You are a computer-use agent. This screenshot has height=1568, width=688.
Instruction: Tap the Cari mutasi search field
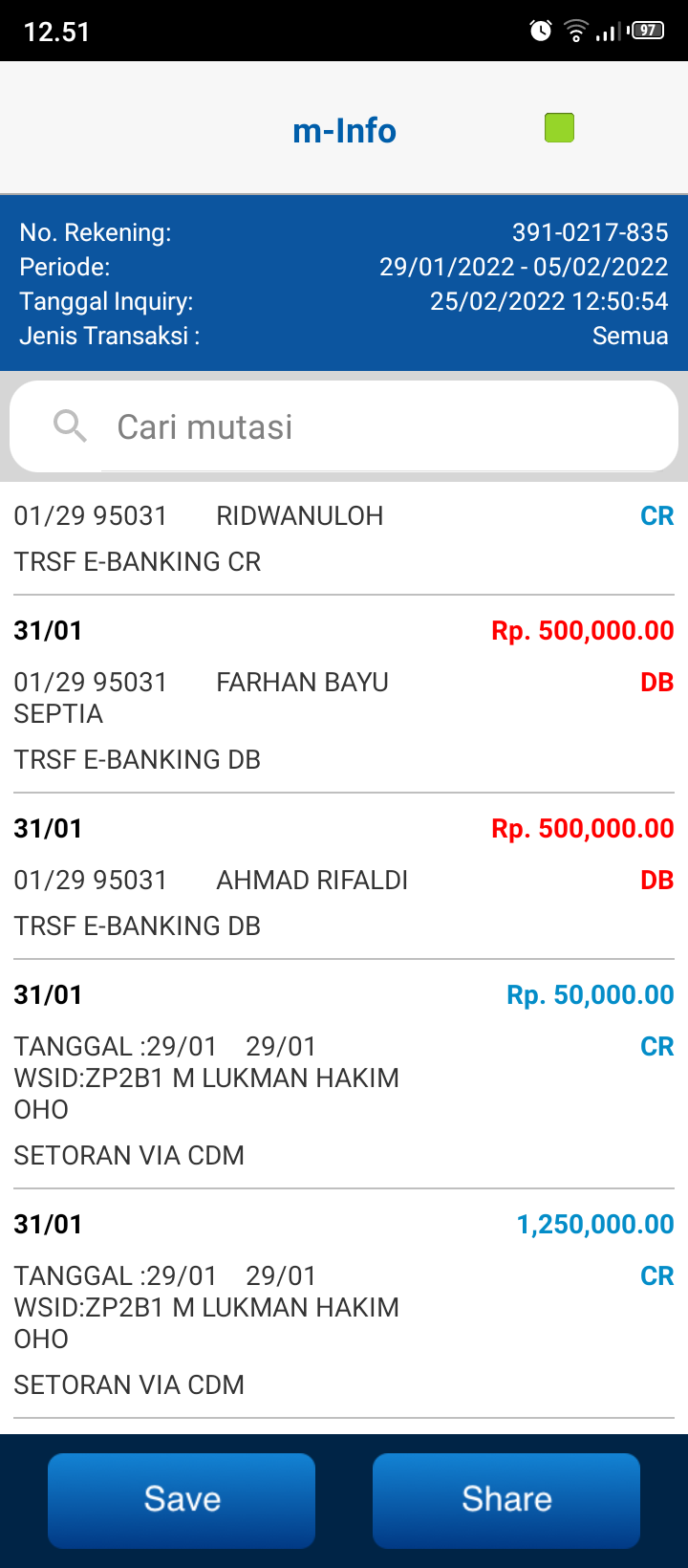[344, 426]
